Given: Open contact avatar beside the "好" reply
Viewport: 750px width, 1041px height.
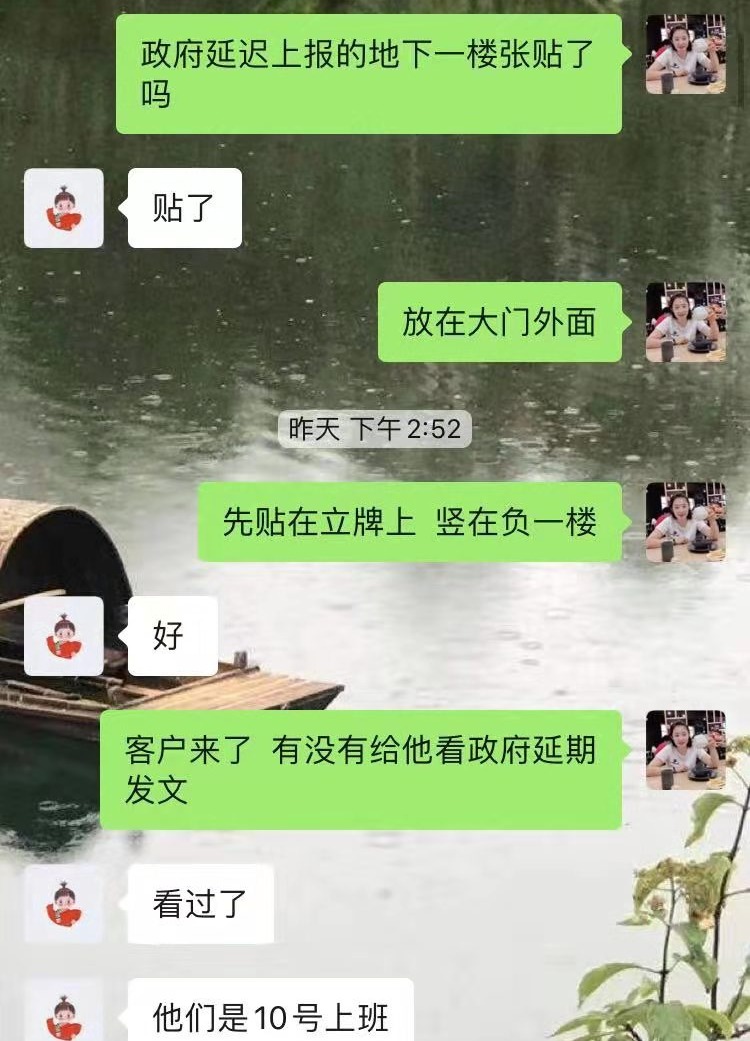Looking at the screenshot, I should tap(64, 636).
